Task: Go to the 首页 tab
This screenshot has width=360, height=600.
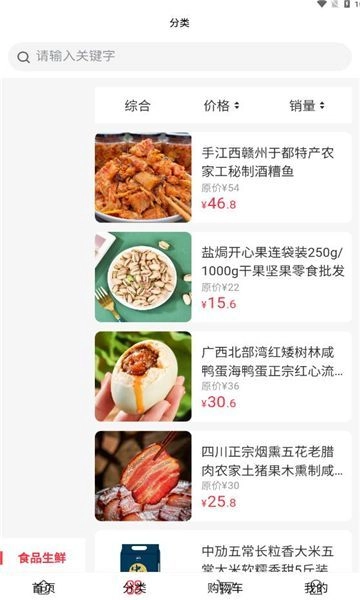Action: tap(44, 587)
